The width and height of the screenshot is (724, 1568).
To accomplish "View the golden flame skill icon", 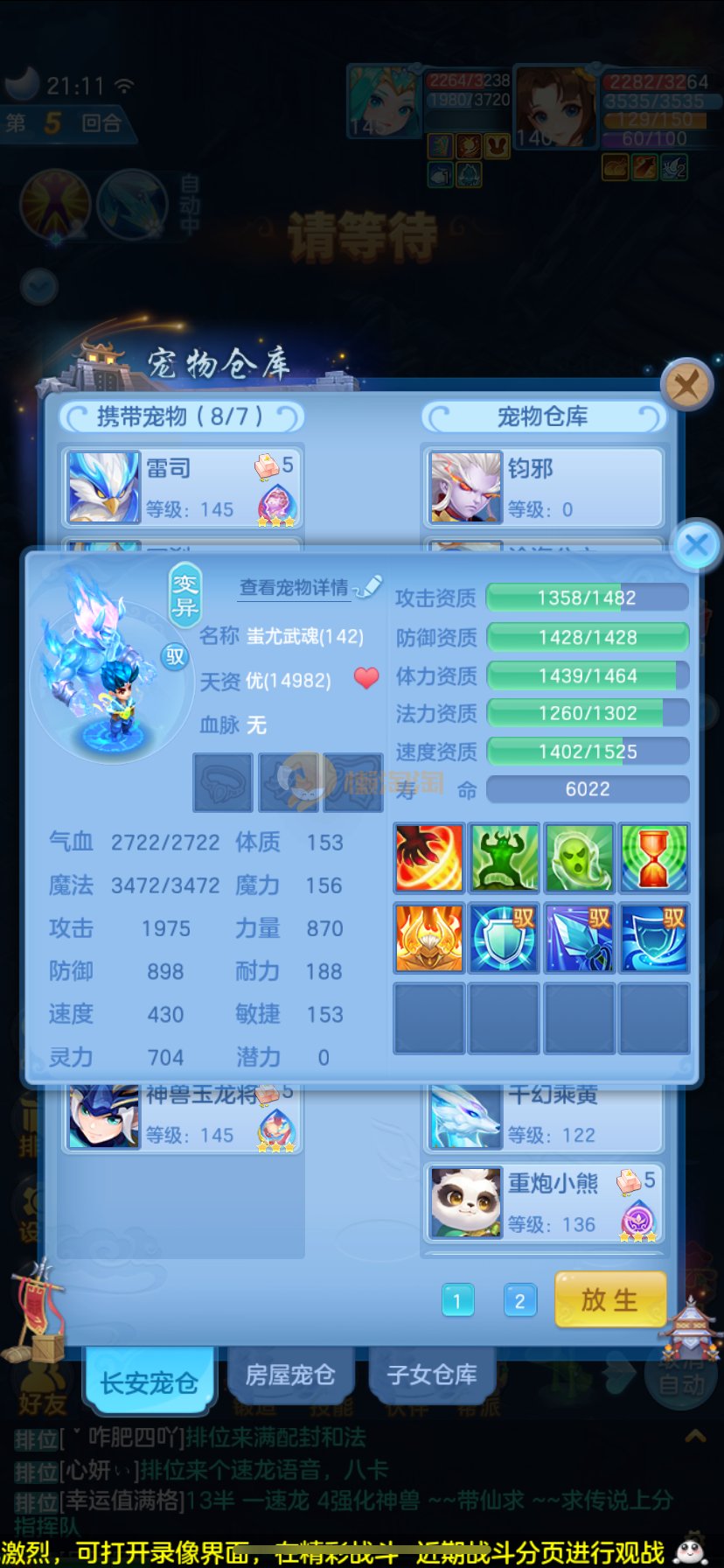I will tap(428, 938).
